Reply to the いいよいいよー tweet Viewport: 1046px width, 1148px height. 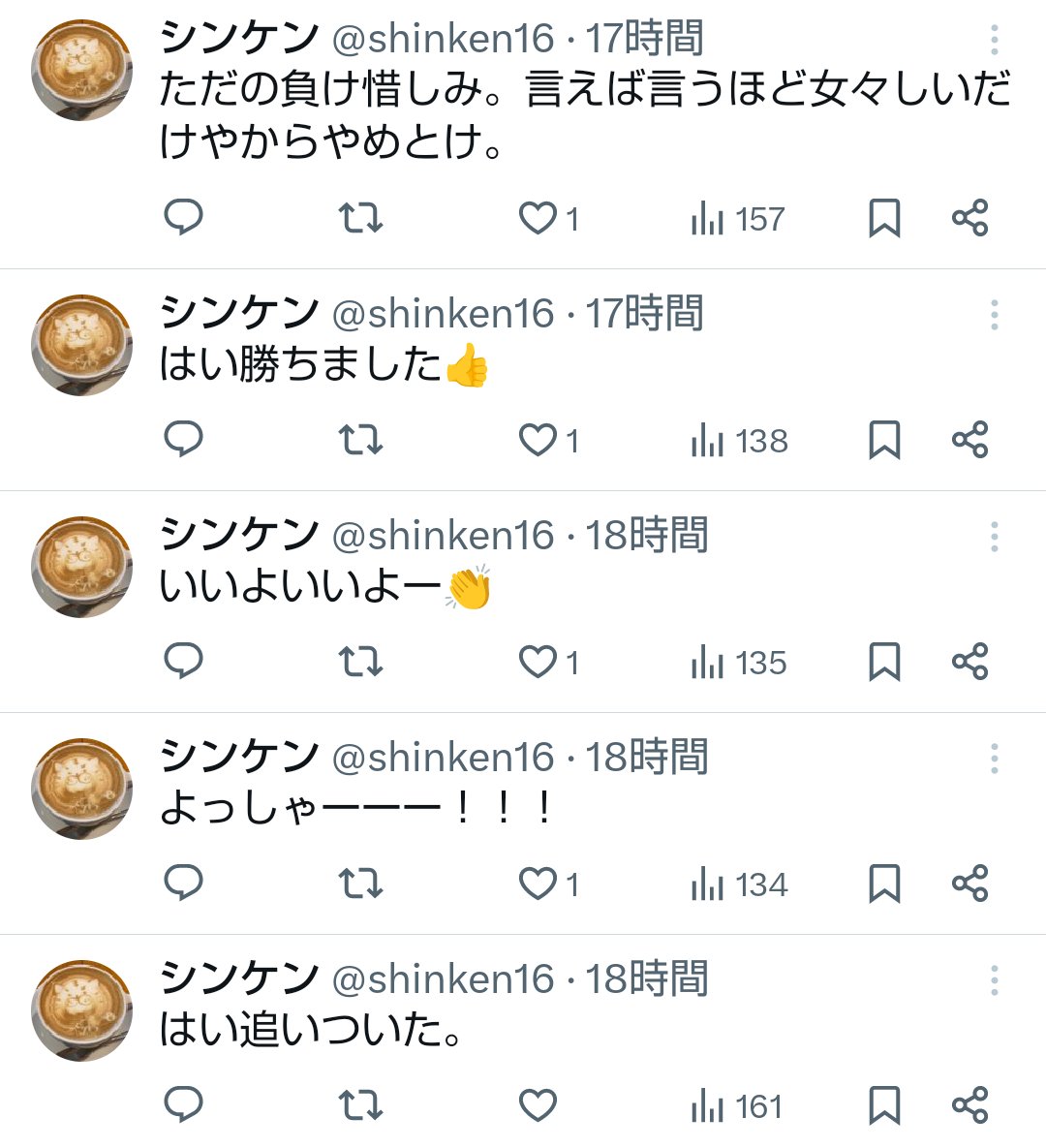183,661
